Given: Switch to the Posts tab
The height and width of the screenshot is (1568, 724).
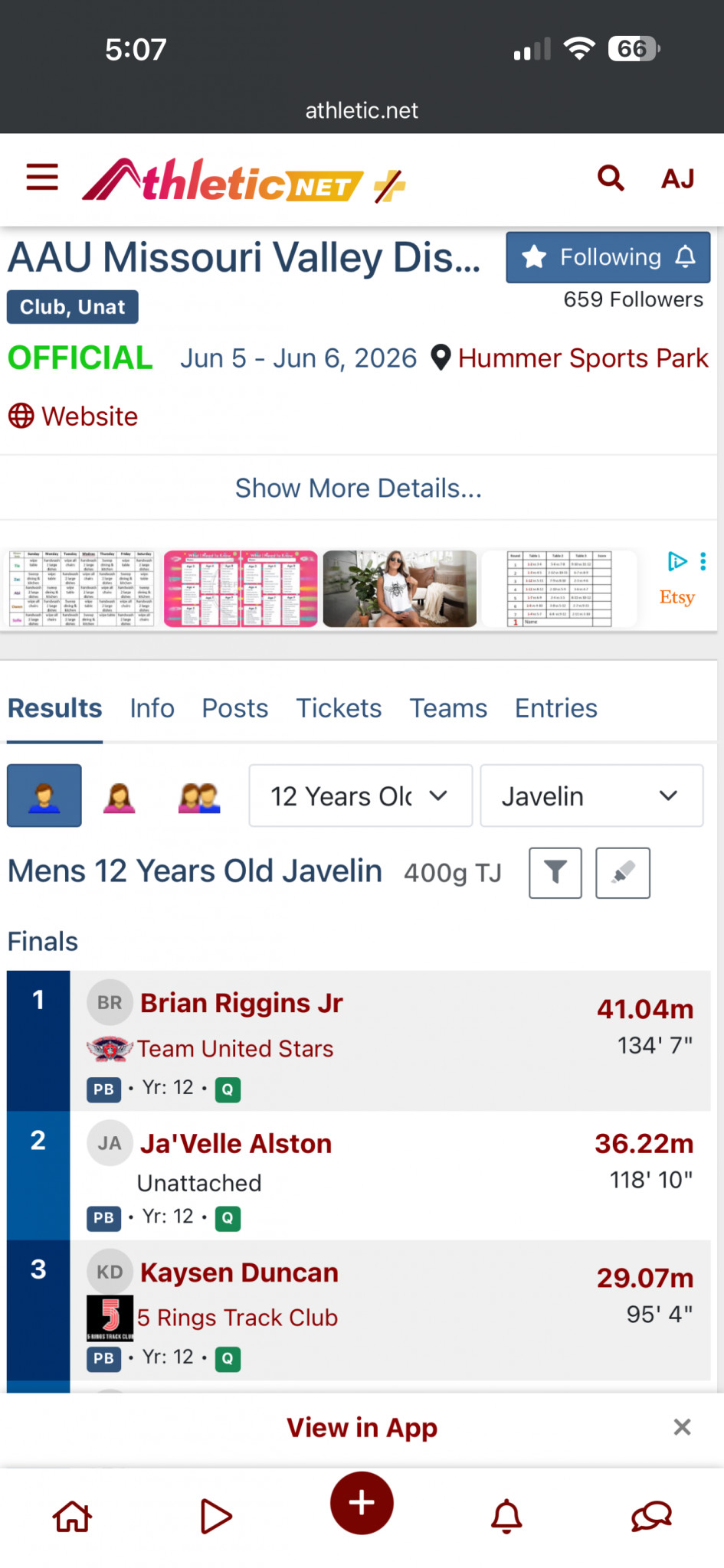Looking at the screenshot, I should (x=235, y=708).
